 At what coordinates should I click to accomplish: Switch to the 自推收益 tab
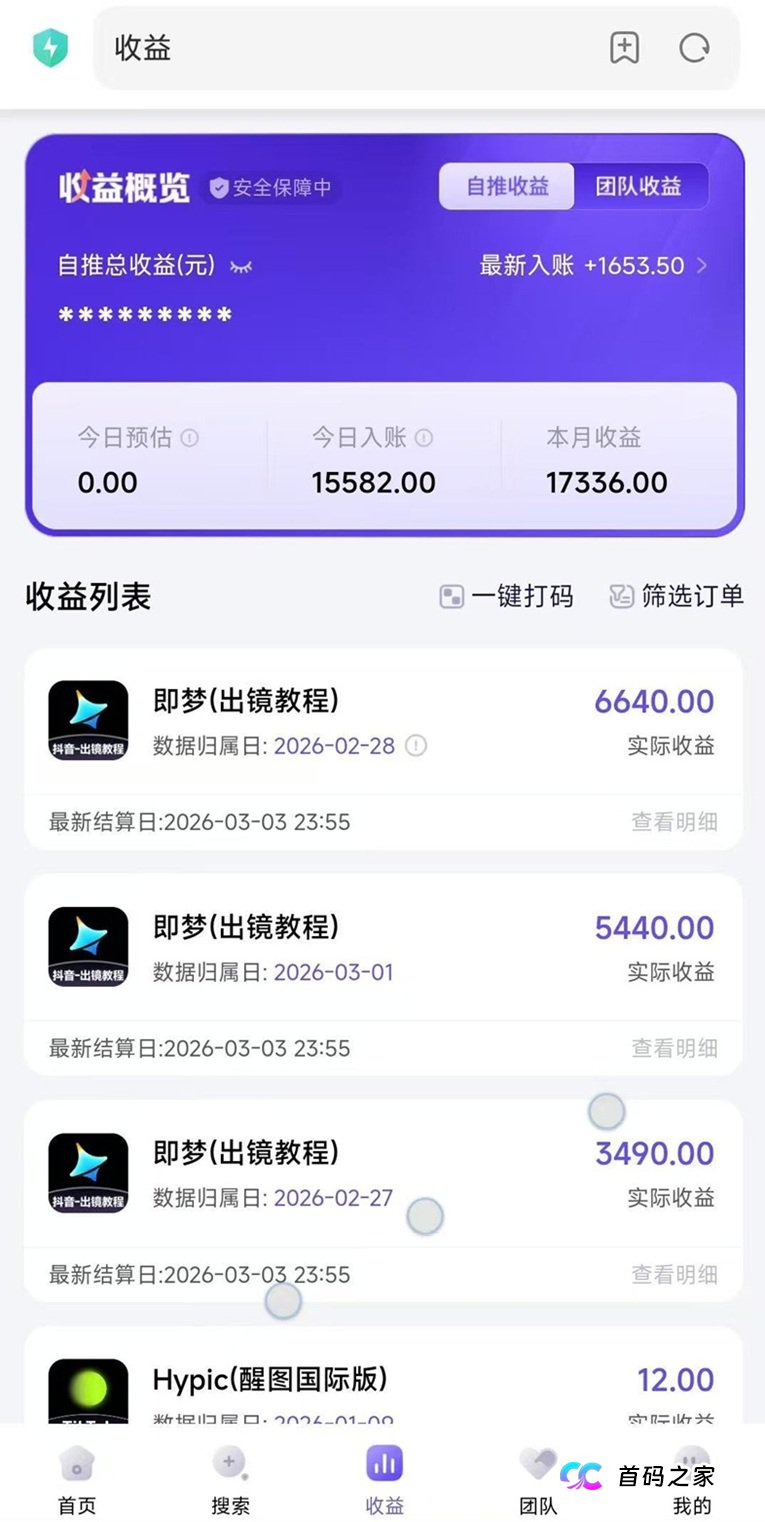click(505, 186)
